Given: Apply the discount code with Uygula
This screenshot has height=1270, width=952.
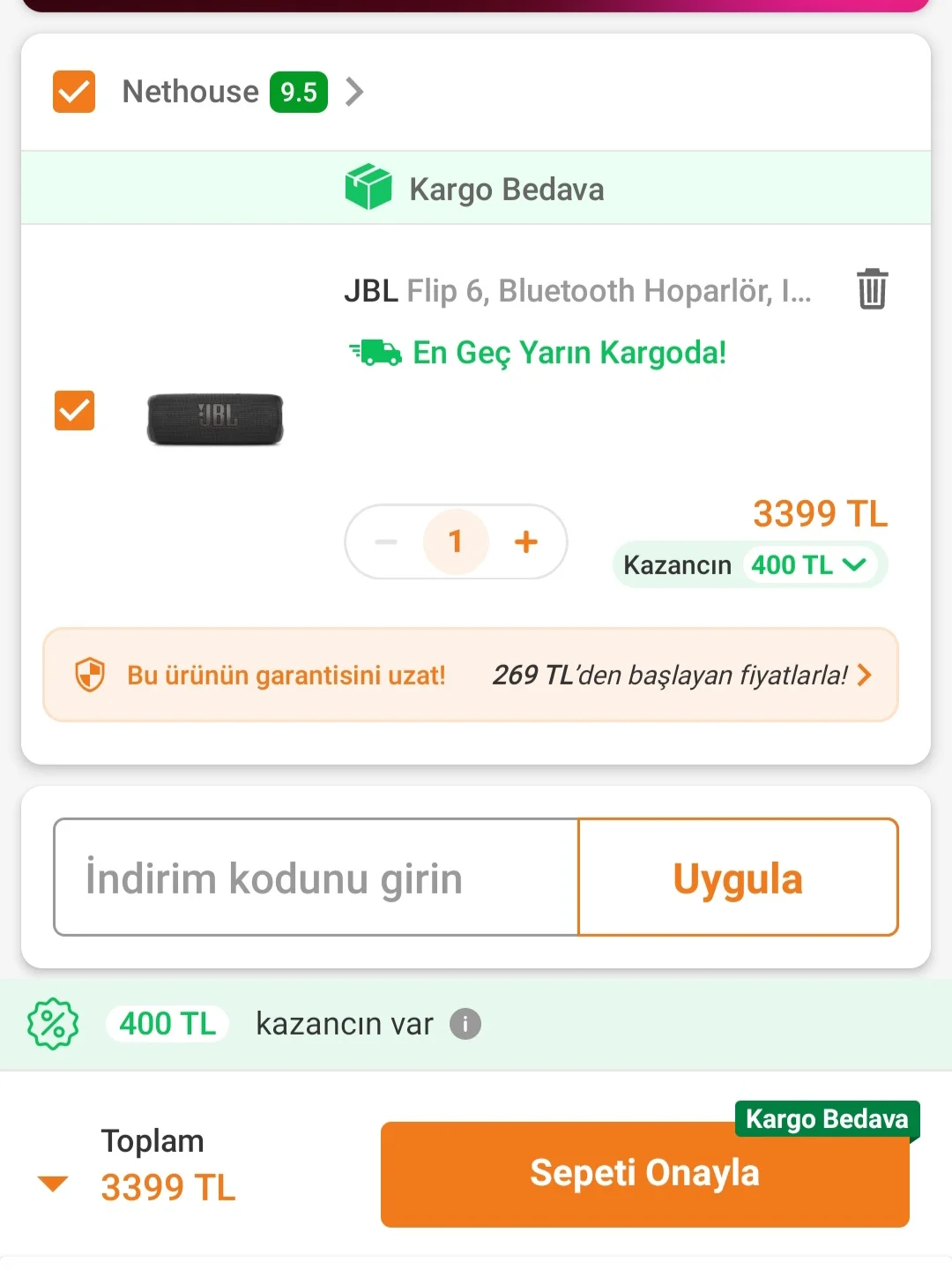Looking at the screenshot, I should point(738,878).
